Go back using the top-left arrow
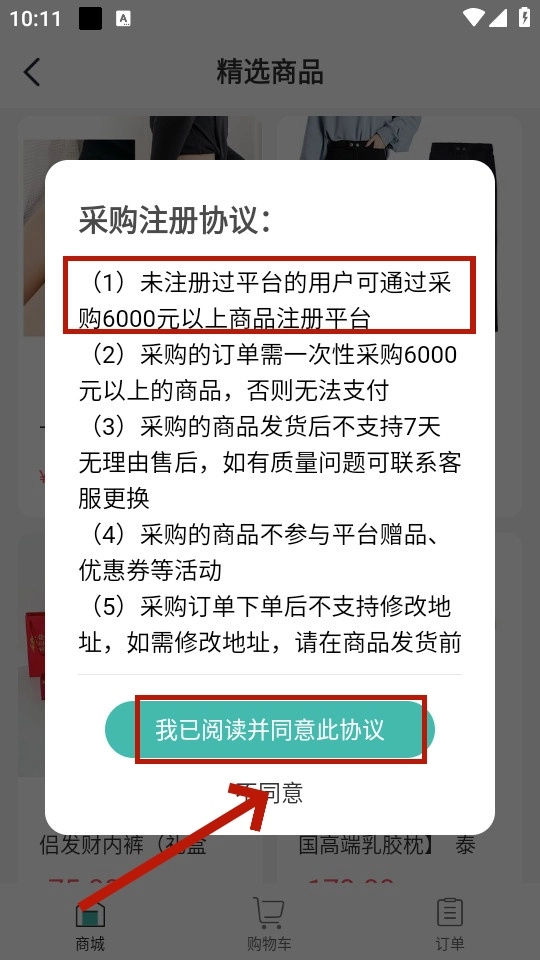 click(32, 72)
